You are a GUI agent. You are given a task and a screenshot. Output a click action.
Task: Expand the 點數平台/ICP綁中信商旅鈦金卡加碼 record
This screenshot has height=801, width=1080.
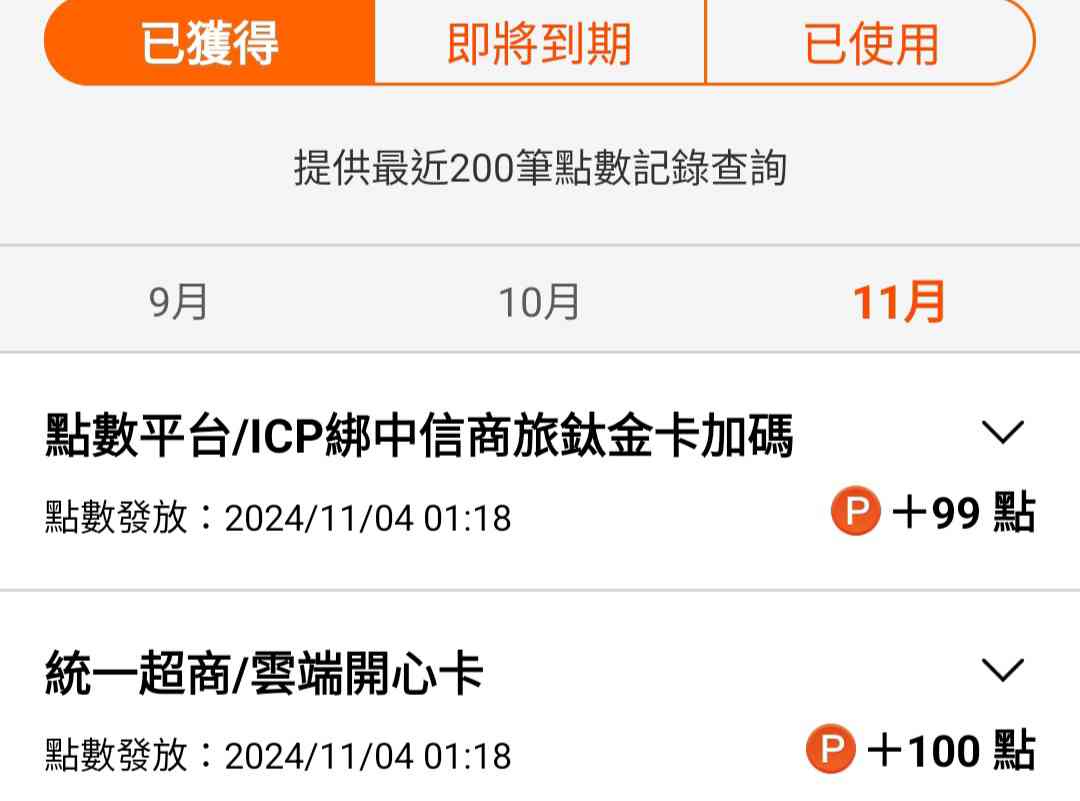click(x=1003, y=433)
